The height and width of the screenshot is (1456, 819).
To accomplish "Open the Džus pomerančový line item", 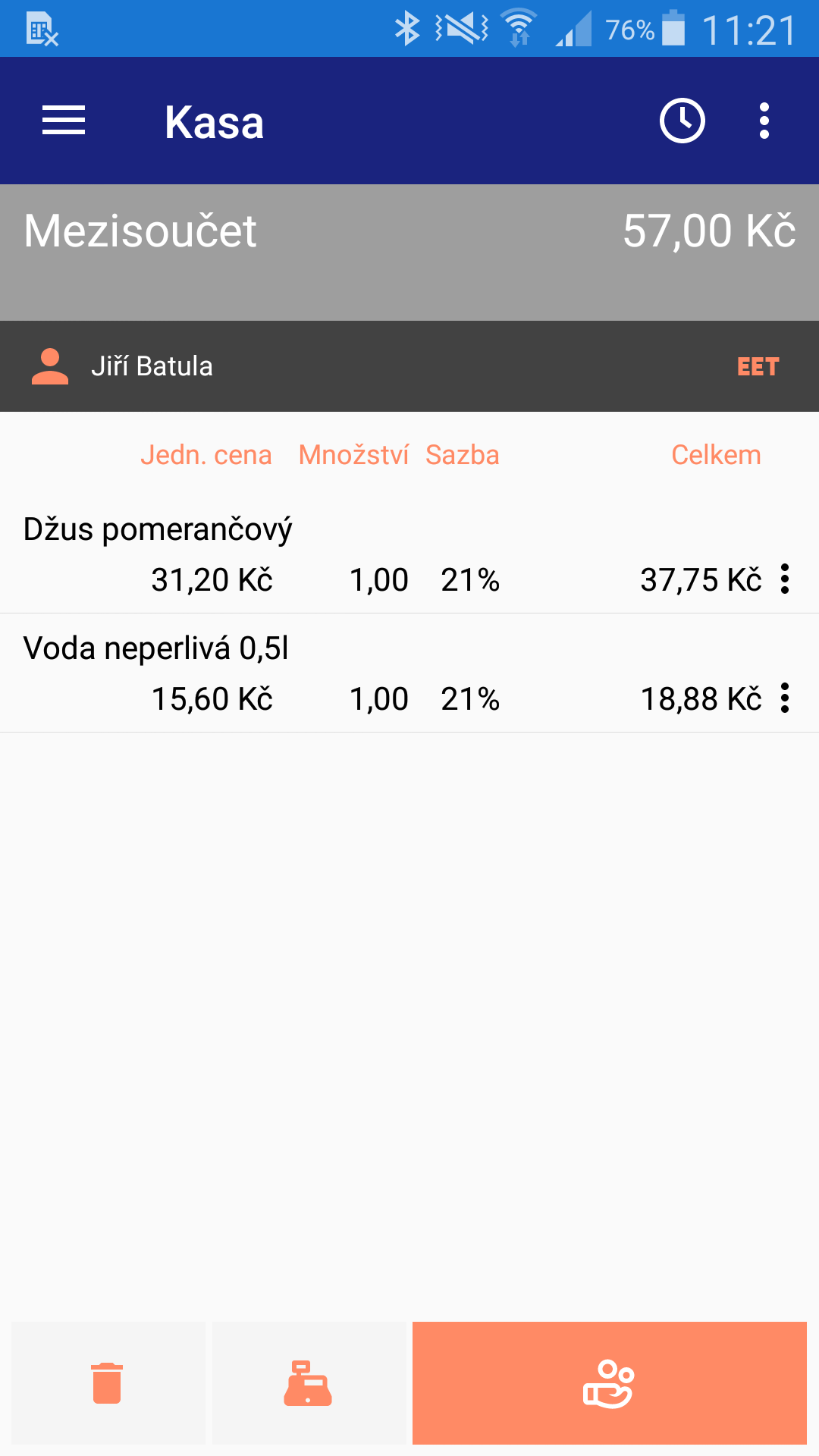I will click(x=303, y=554).
